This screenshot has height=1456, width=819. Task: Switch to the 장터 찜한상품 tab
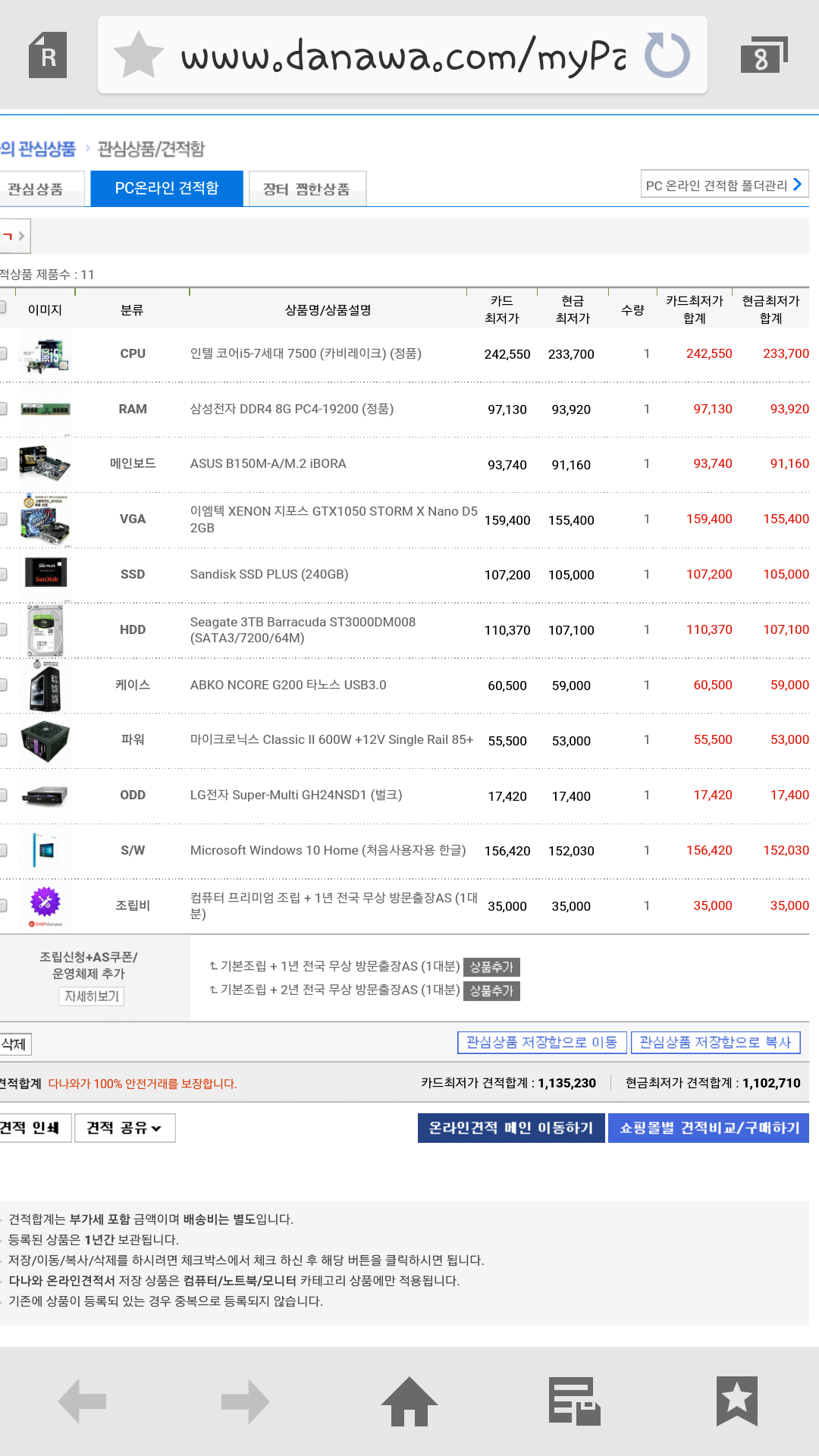(x=307, y=189)
